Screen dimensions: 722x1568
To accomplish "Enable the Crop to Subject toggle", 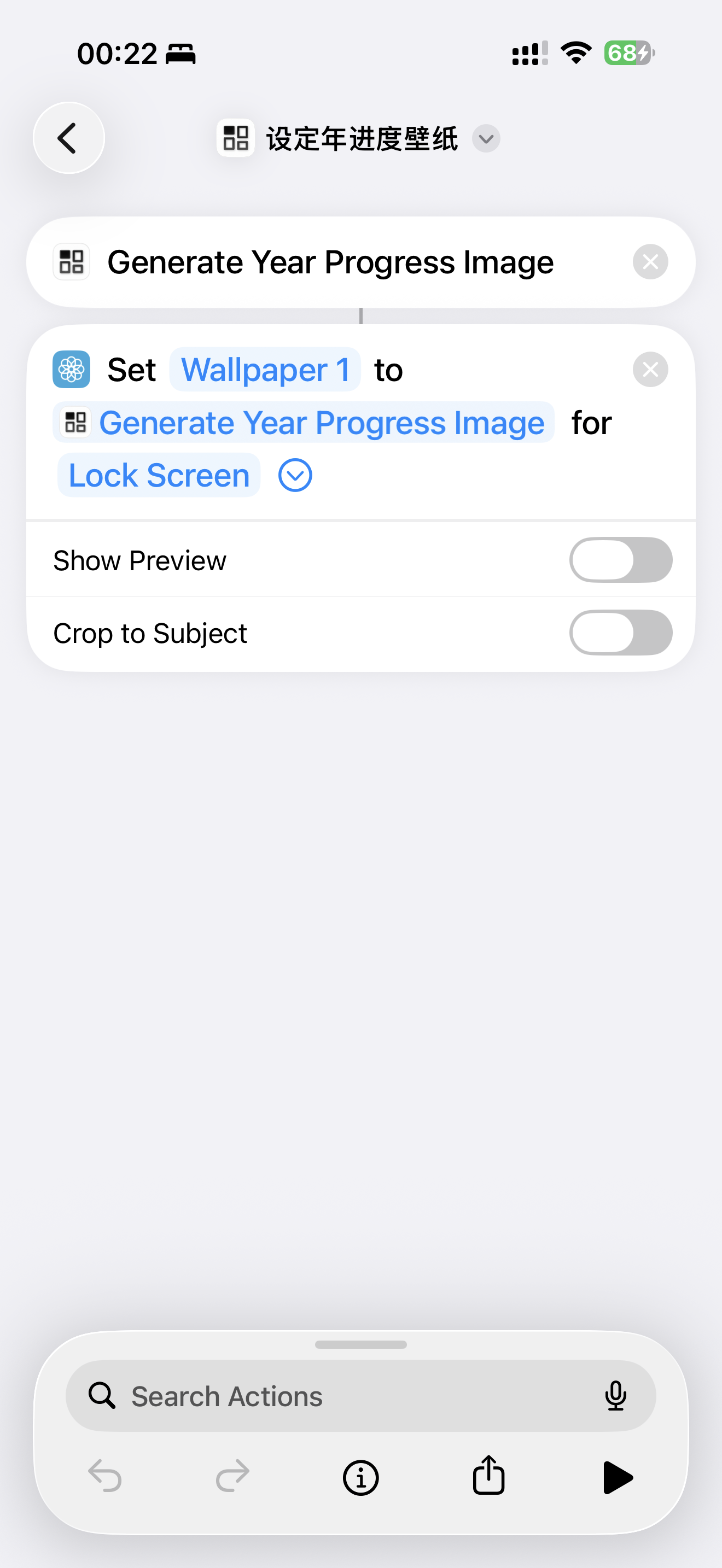I will (x=620, y=633).
